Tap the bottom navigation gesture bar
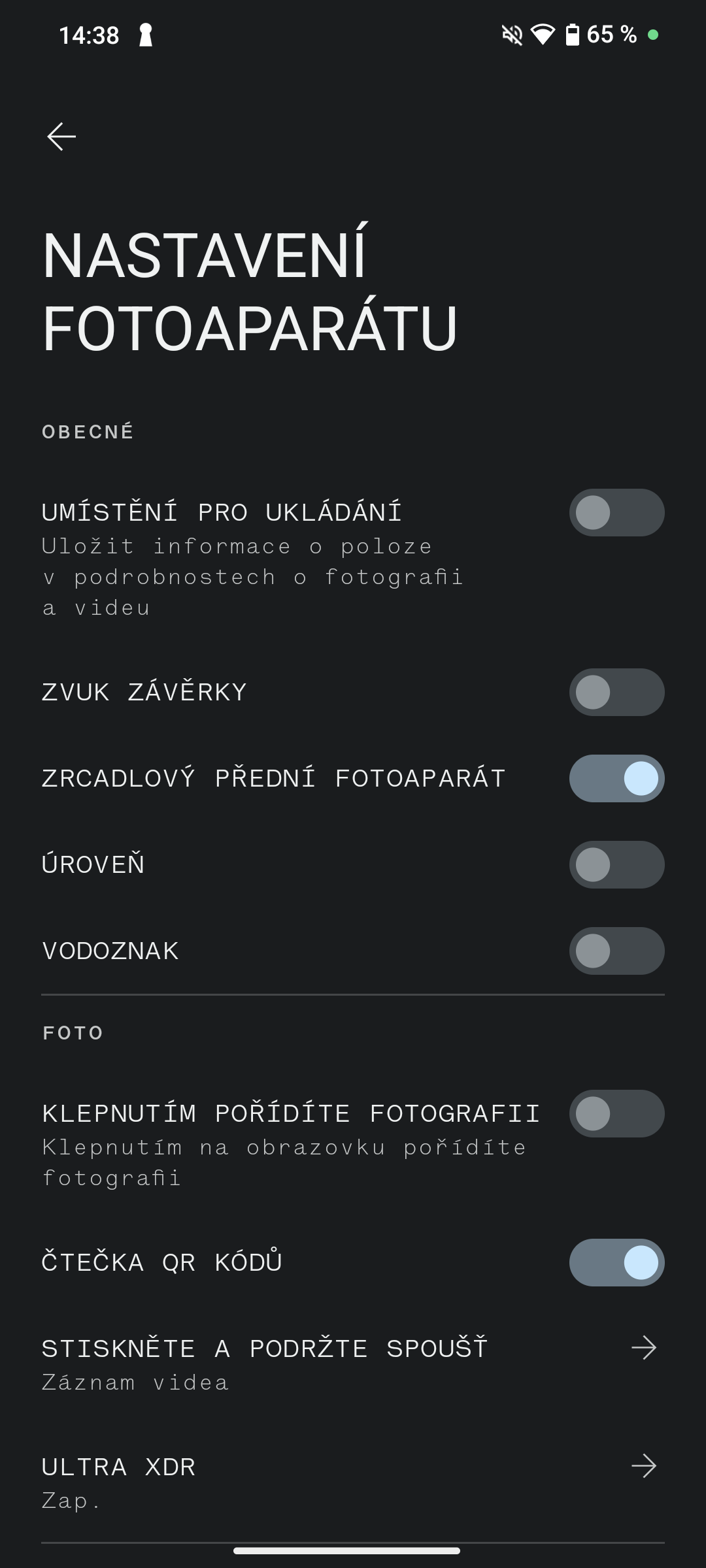The width and height of the screenshot is (706, 1568). pyautogui.click(x=353, y=1550)
